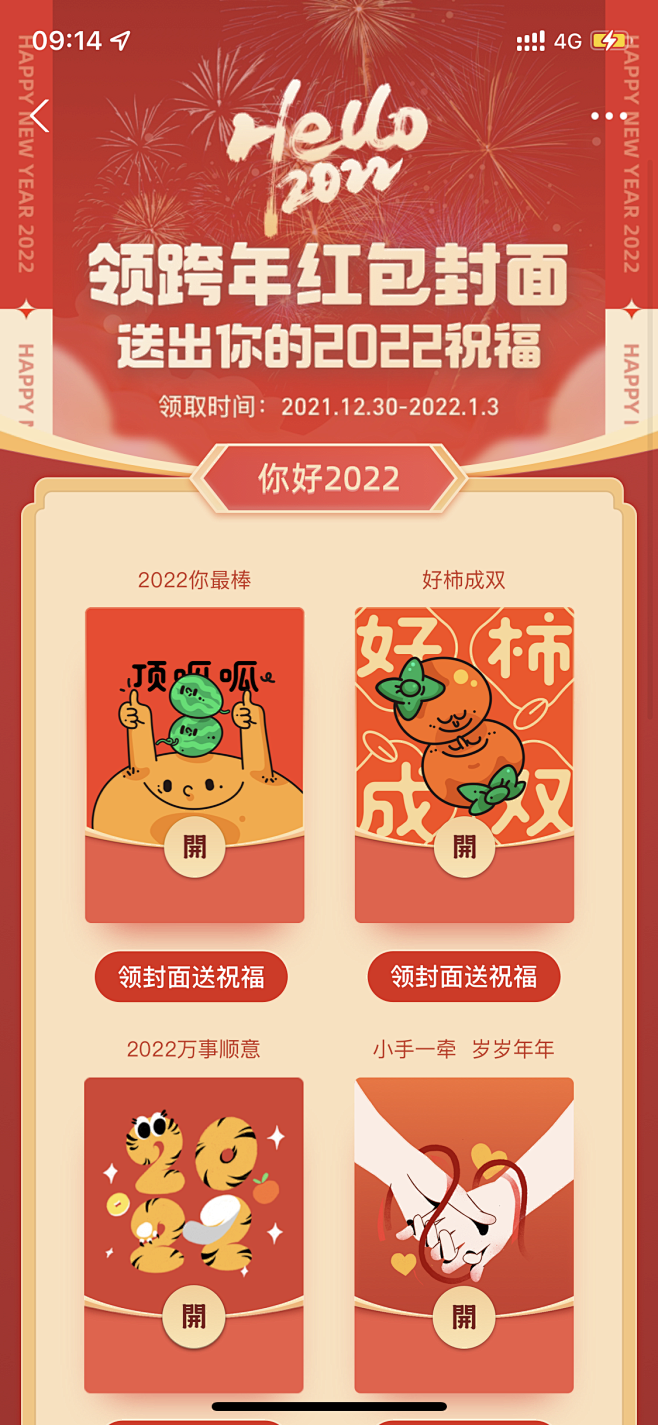Open the 2022万事顺意 tiger cover
Viewport: 658px width, 1425px height.
(194, 1235)
